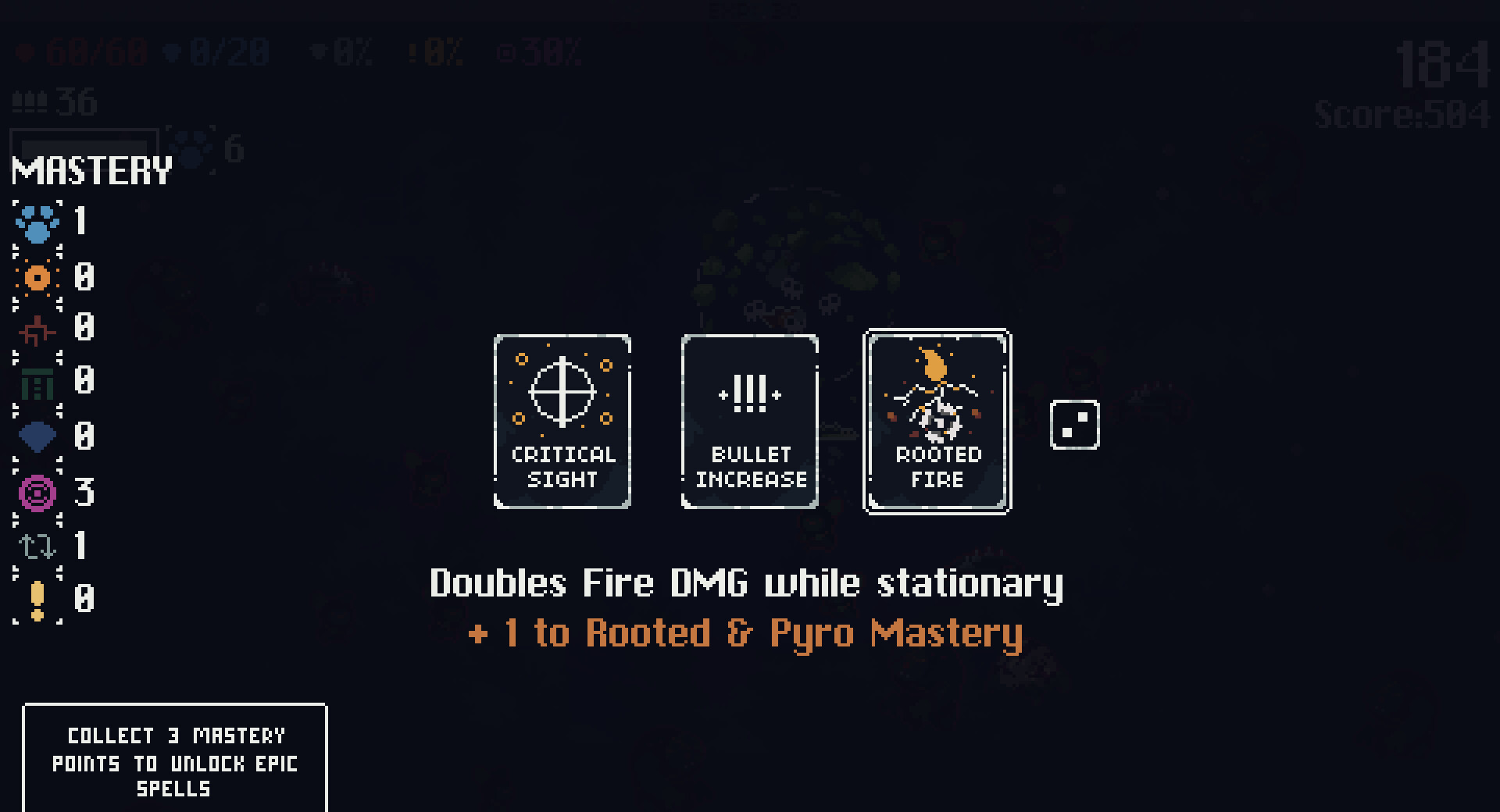Reroll upgrades with the dice icon
This screenshot has width=1500, height=812.
[x=1074, y=425]
